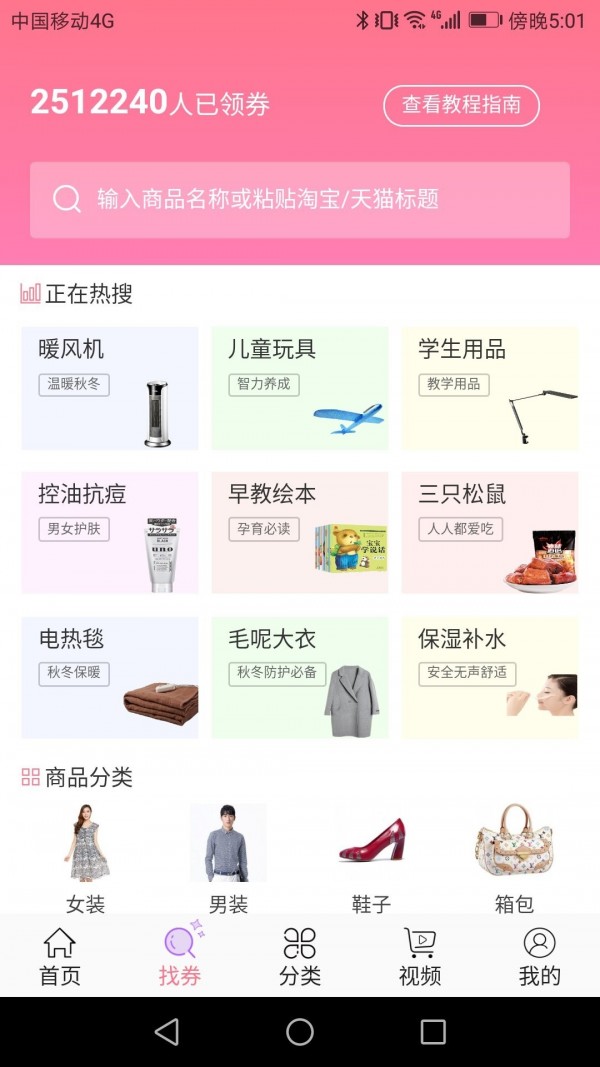The image size is (600, 1067).
Task: View the 三只松鼠 hot search card
Action: [x=490, y=533]
